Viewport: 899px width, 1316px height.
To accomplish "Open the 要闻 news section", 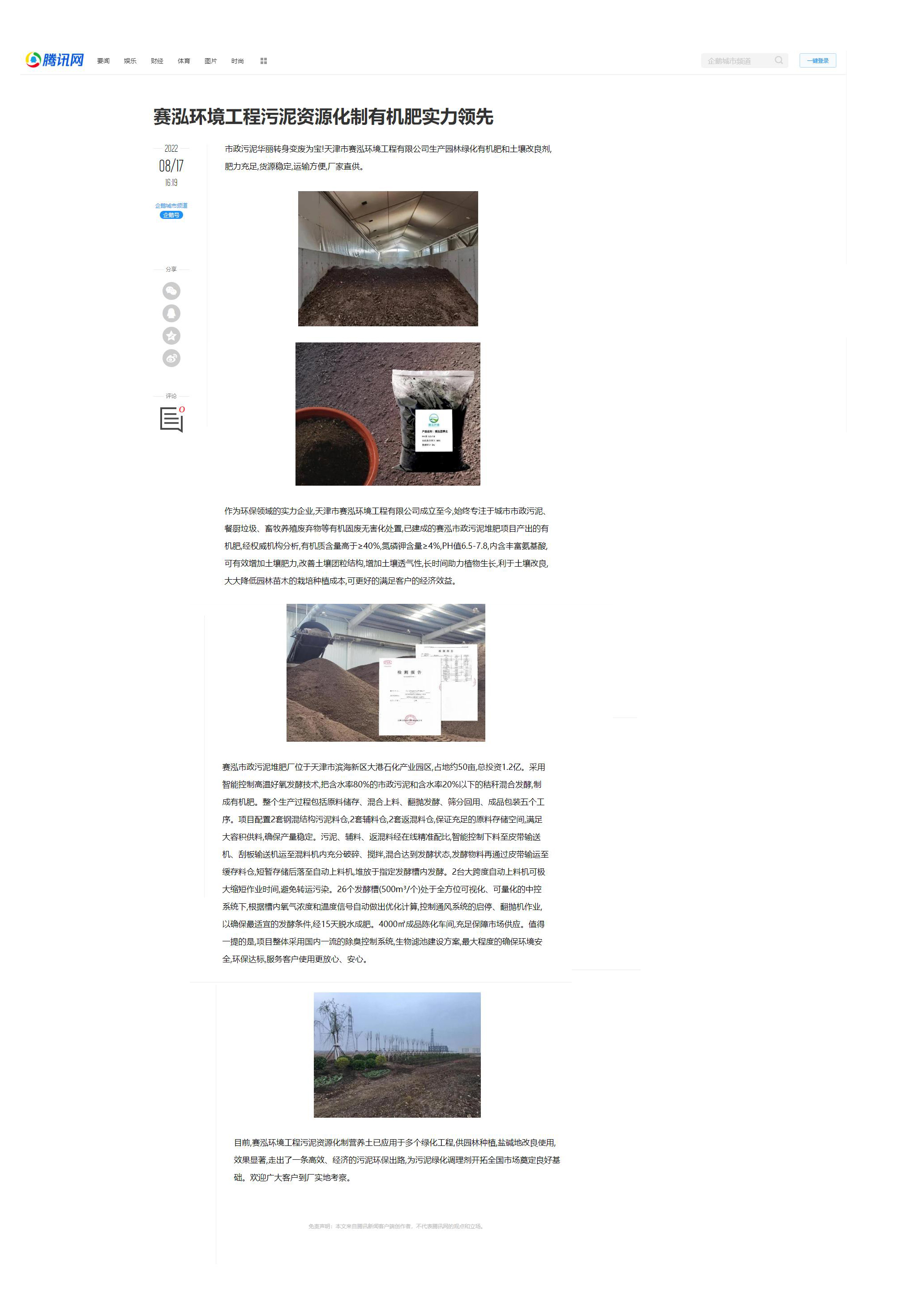I will pos(103,61).
